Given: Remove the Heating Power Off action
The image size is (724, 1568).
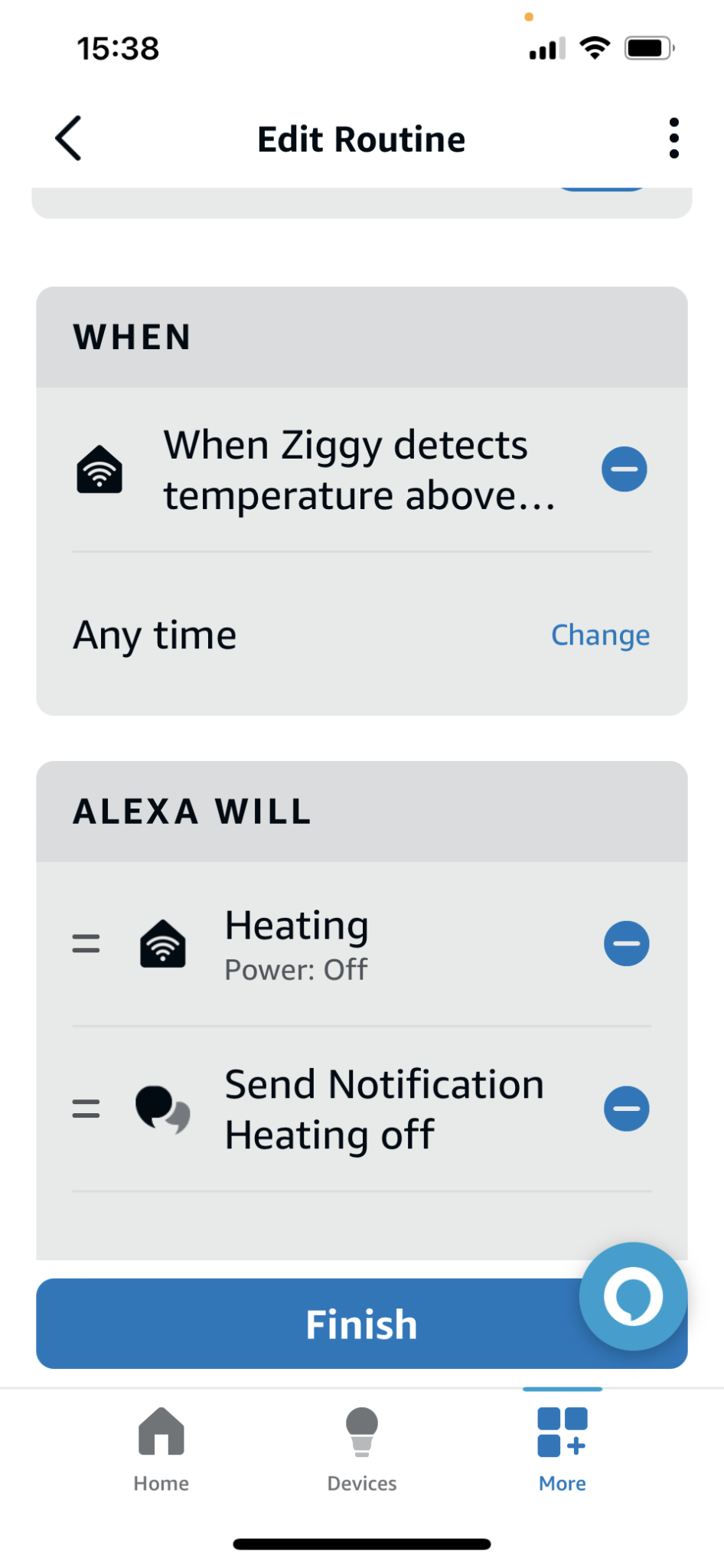Looking at the screenshot, I should point(626,943).
